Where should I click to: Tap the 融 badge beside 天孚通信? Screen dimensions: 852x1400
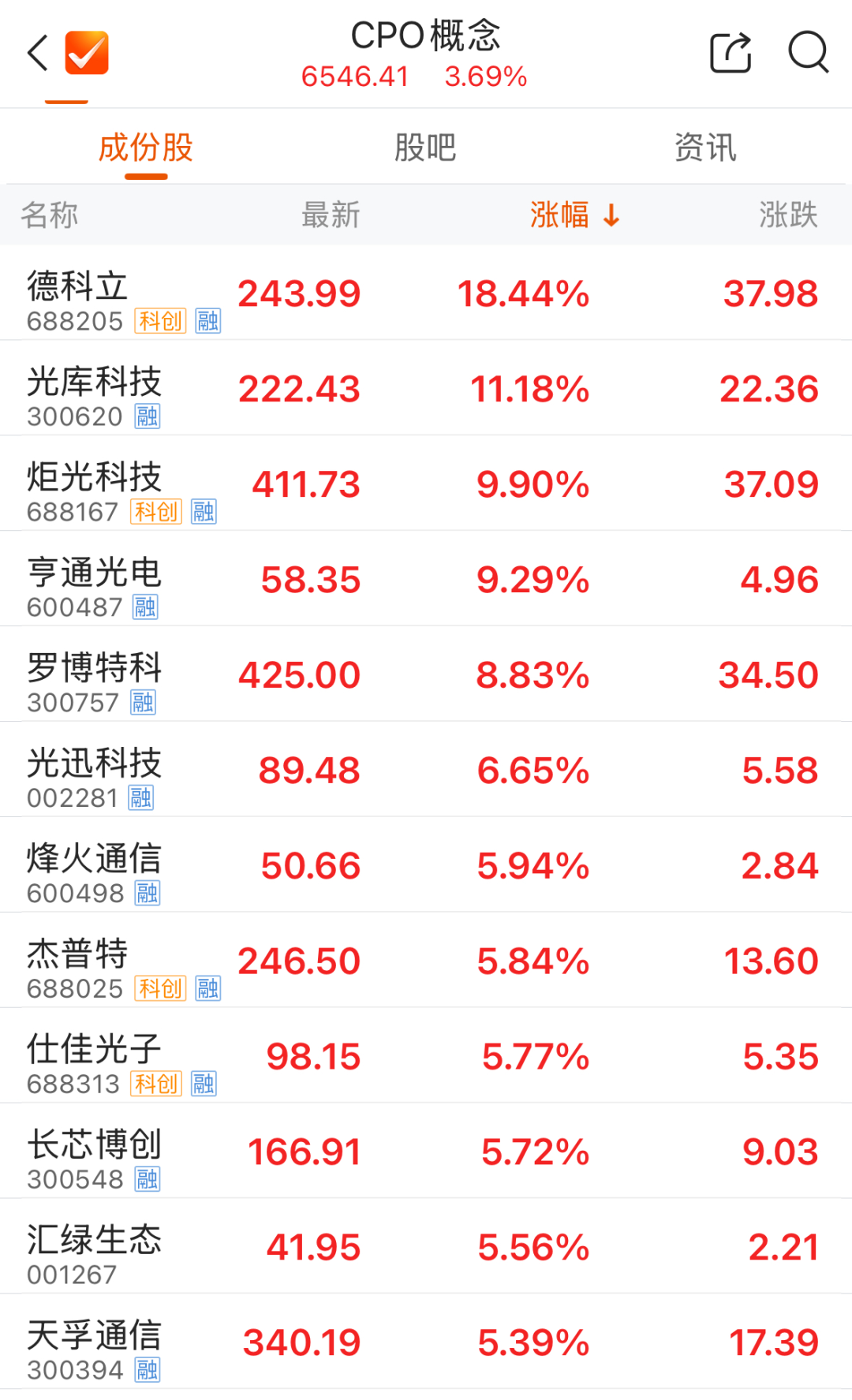(148, 1370)
